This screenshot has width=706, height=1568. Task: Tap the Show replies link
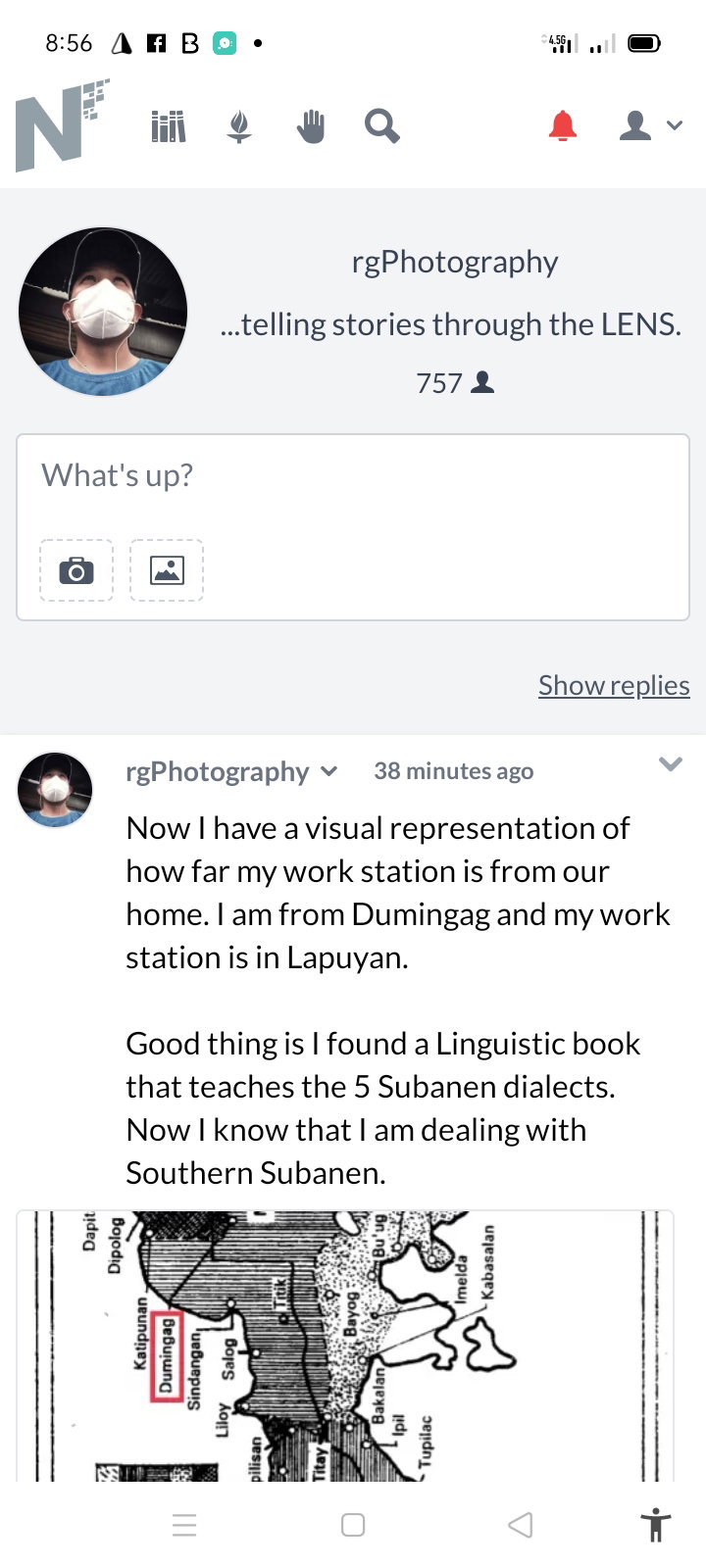[x=614, y=685]
